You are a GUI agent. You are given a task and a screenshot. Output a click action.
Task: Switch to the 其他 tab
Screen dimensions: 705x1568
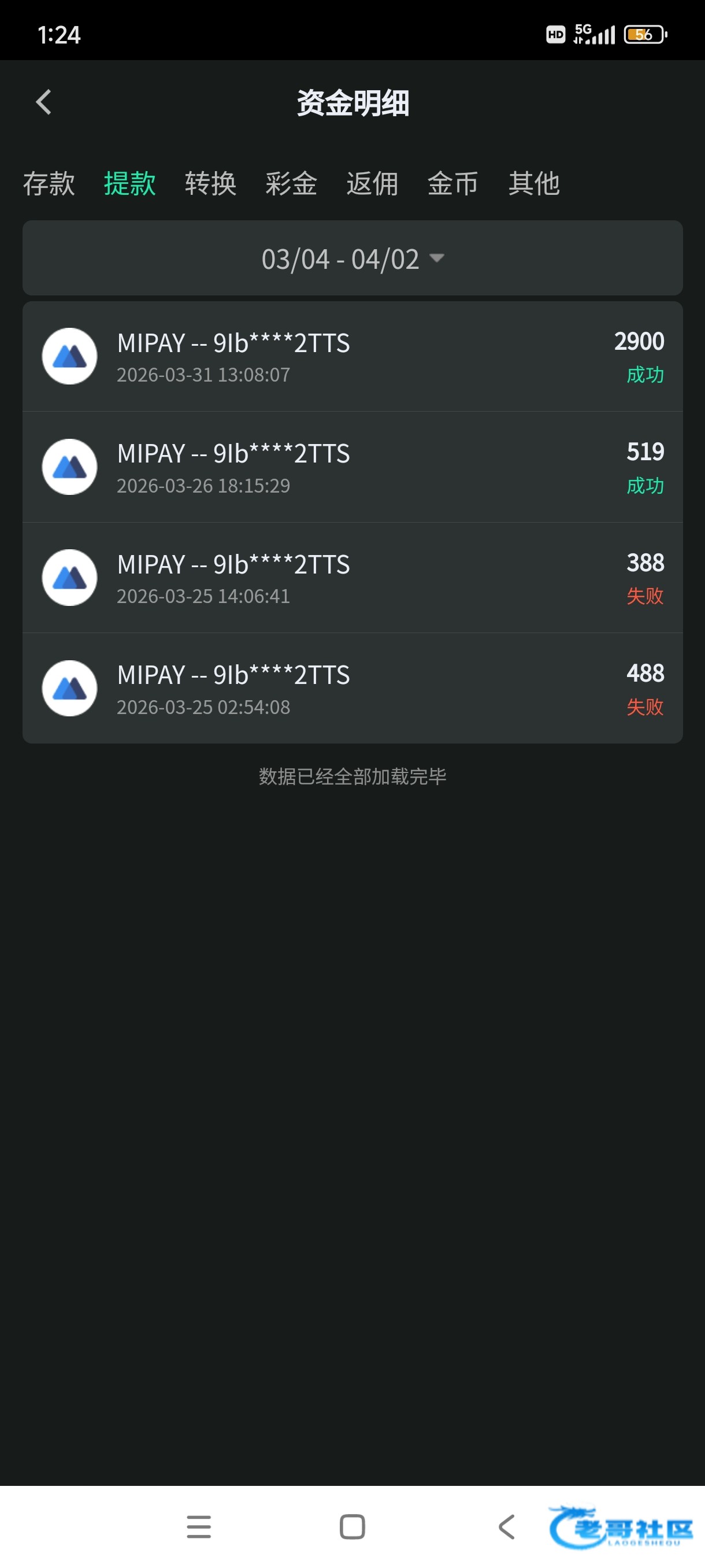tap(533, 183)
